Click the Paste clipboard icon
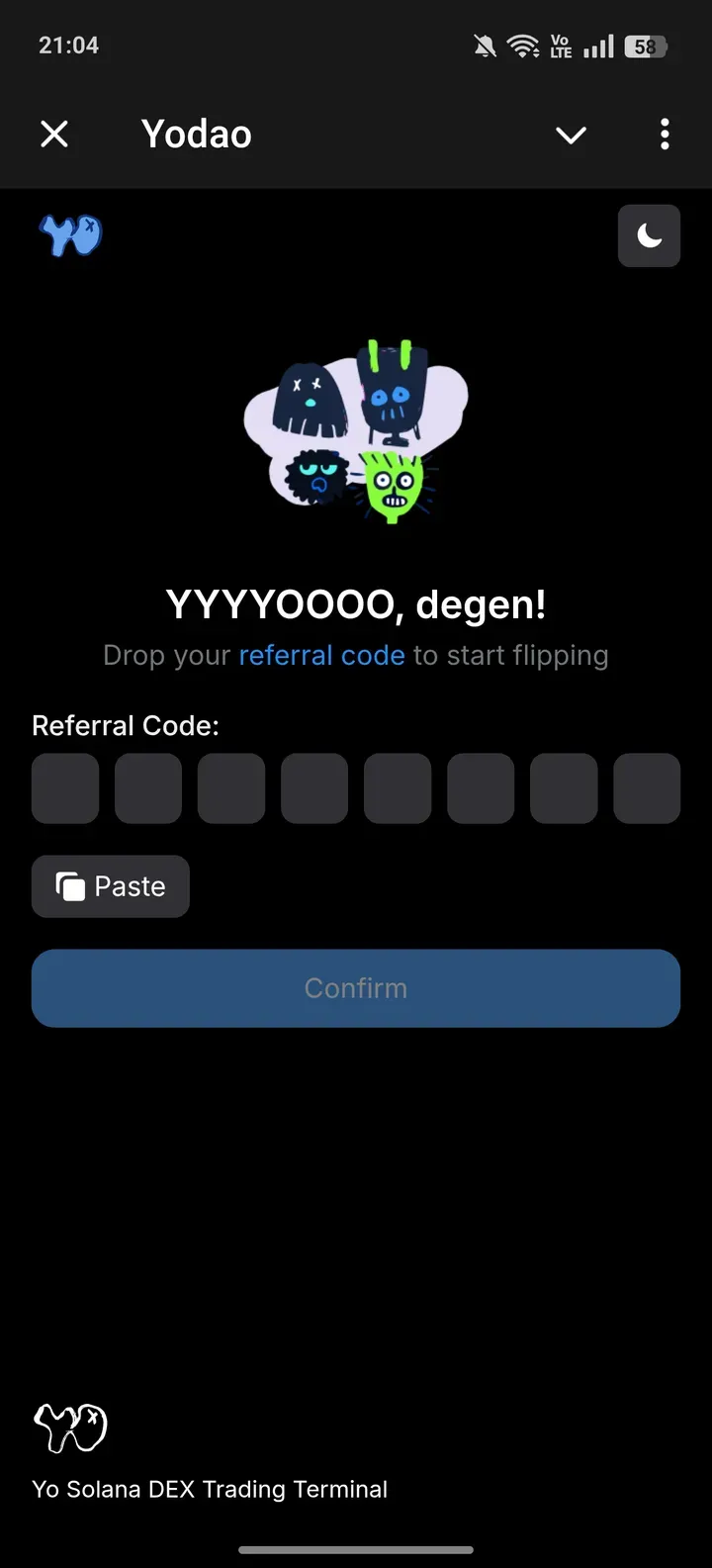712x1568 pixels. (x=70, y=885)
